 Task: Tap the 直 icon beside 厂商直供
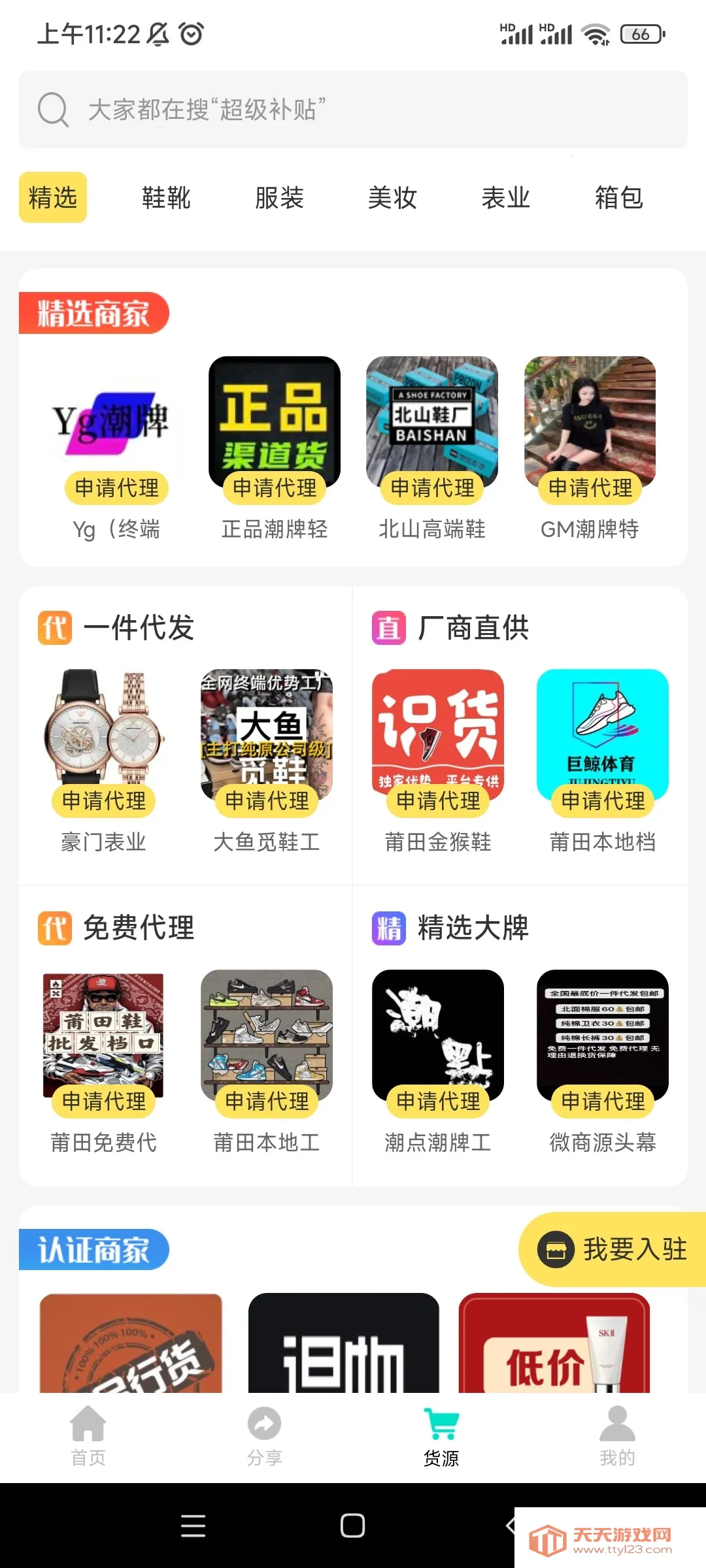click(388, 629)
